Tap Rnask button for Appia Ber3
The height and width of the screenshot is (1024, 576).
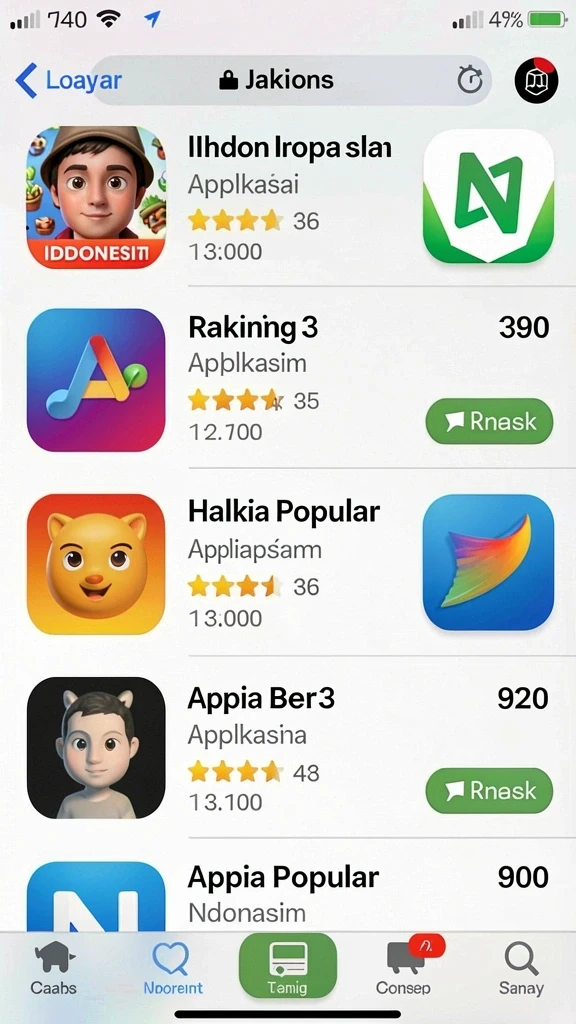pos(489,790)
